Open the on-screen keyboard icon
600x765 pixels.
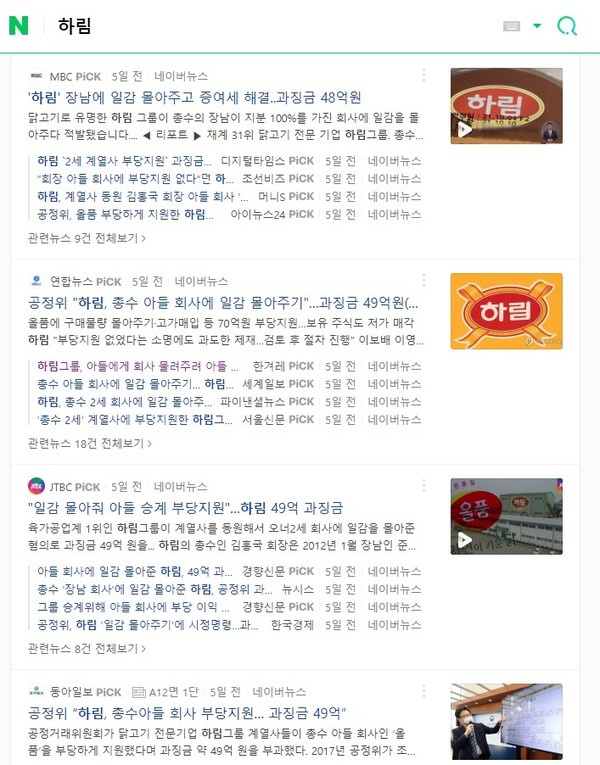pos(513,26)
